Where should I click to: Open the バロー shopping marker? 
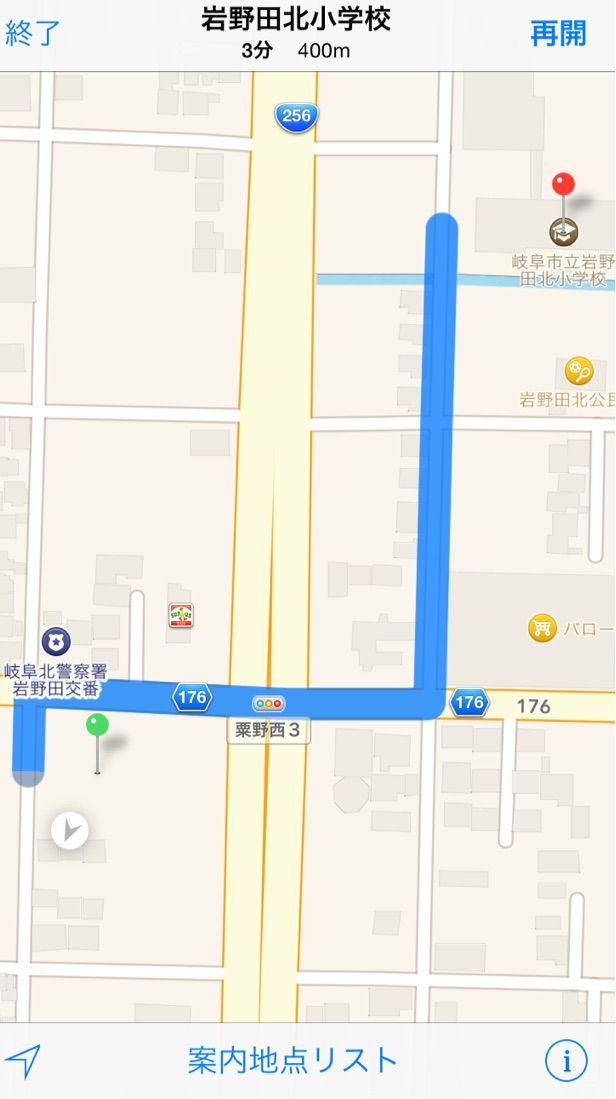click(x=542, y=629)
